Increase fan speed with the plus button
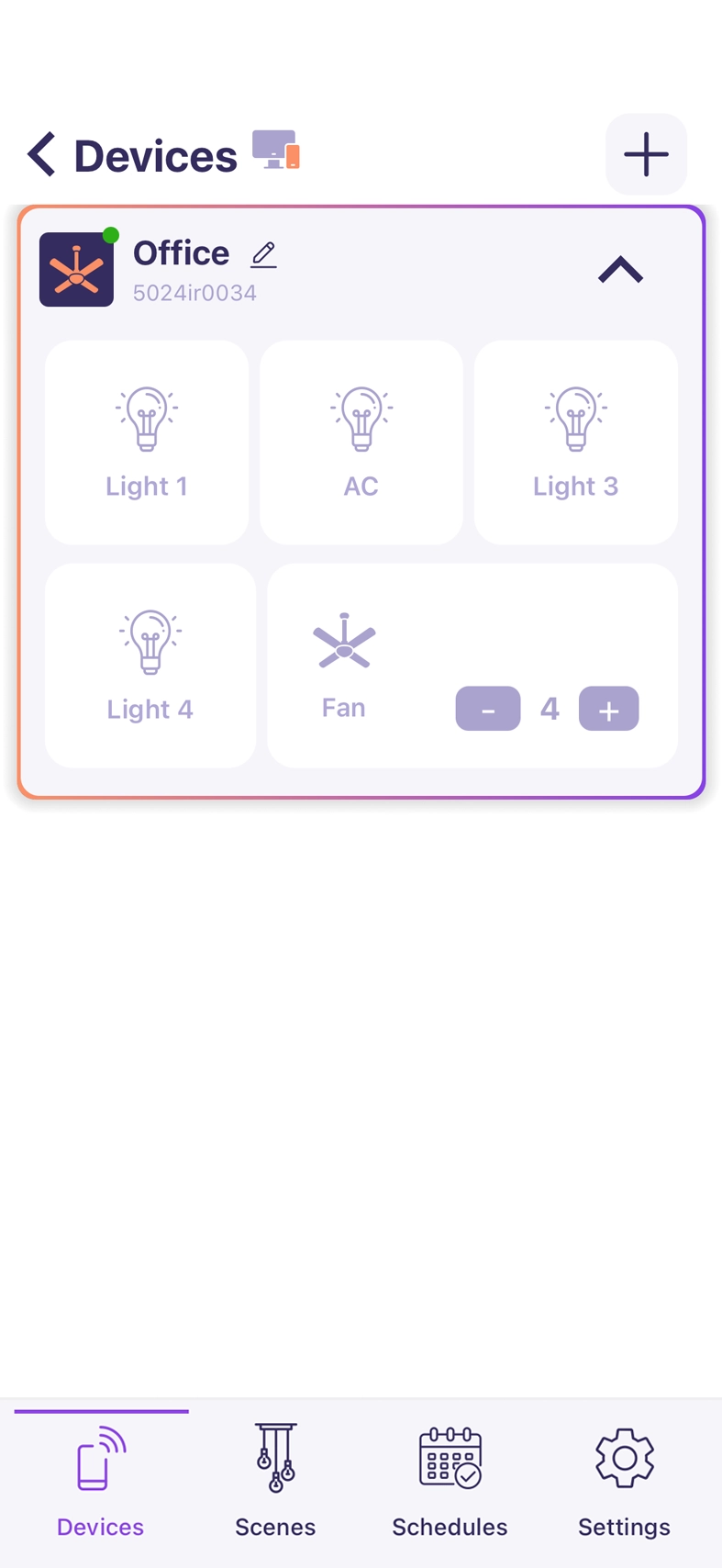Image resolution: width=722 pixels, height=1568 pixels. (x=608, y=709)
